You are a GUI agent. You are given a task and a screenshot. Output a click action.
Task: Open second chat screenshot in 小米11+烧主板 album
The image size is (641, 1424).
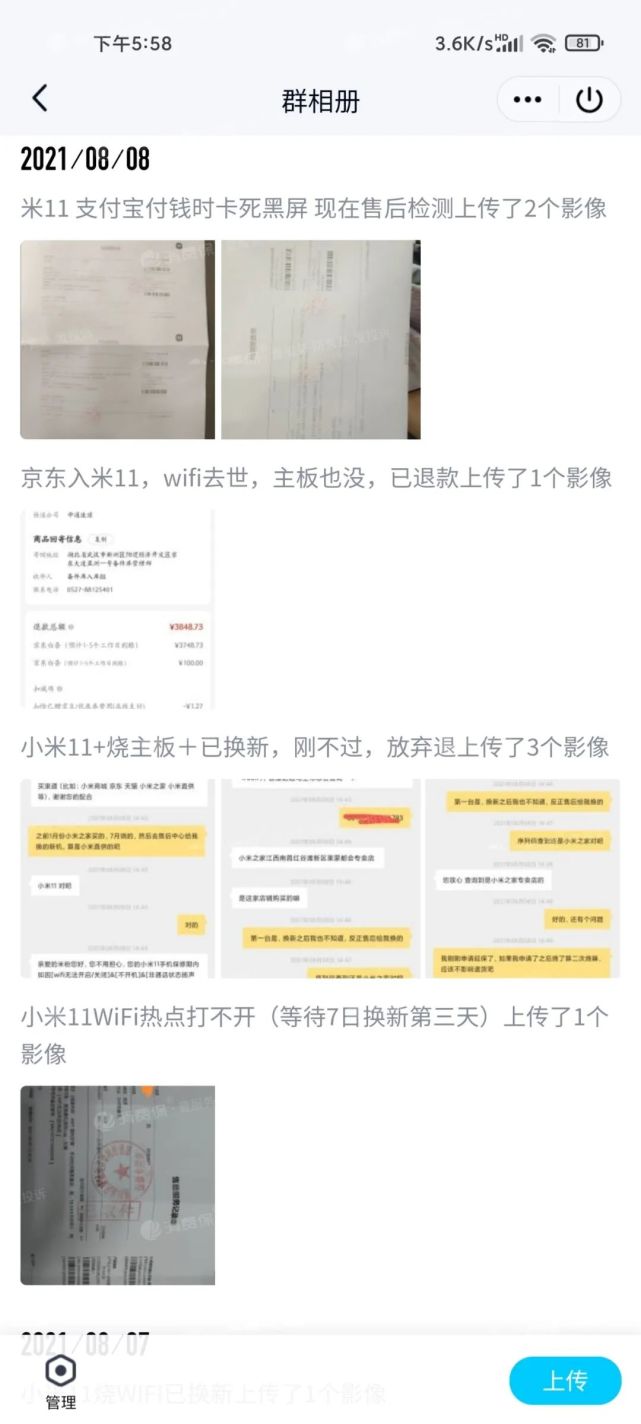tap(320, 878)
